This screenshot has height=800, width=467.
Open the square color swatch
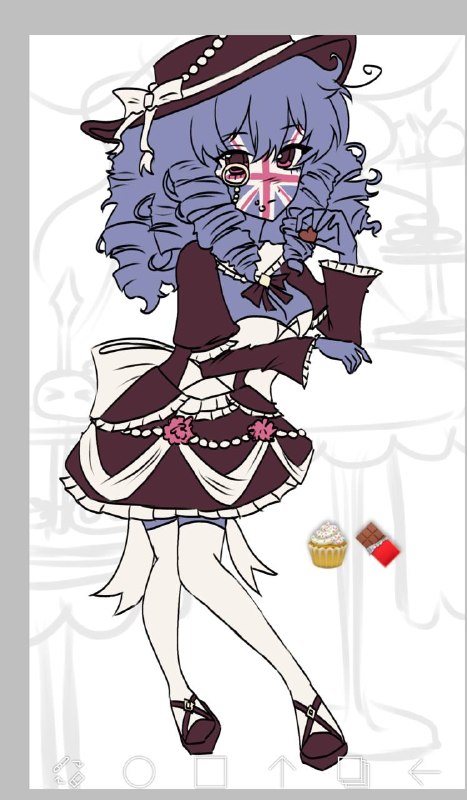click(211, 772)
